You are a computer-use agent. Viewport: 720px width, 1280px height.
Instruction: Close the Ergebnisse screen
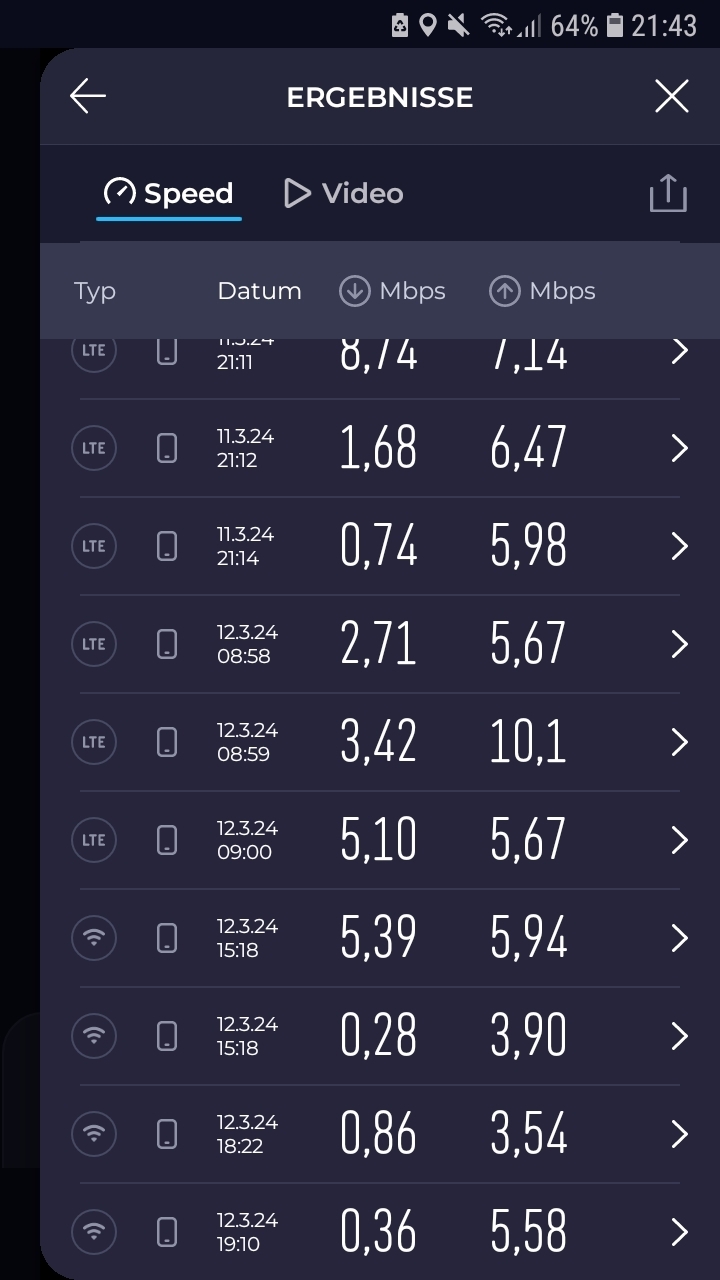pos(671,97)
